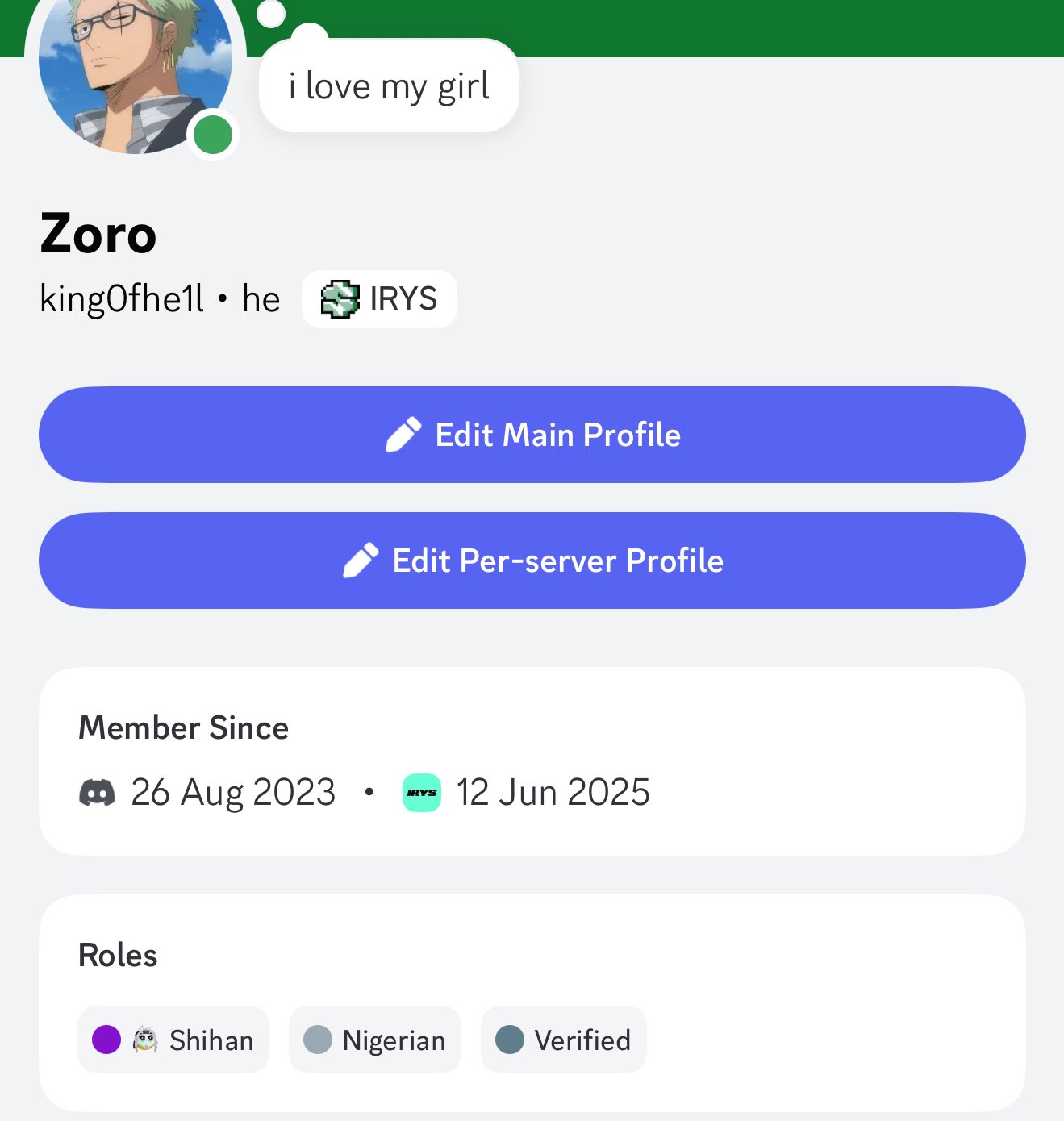Tap Edit Main Profile button

[x=532, y=435]
